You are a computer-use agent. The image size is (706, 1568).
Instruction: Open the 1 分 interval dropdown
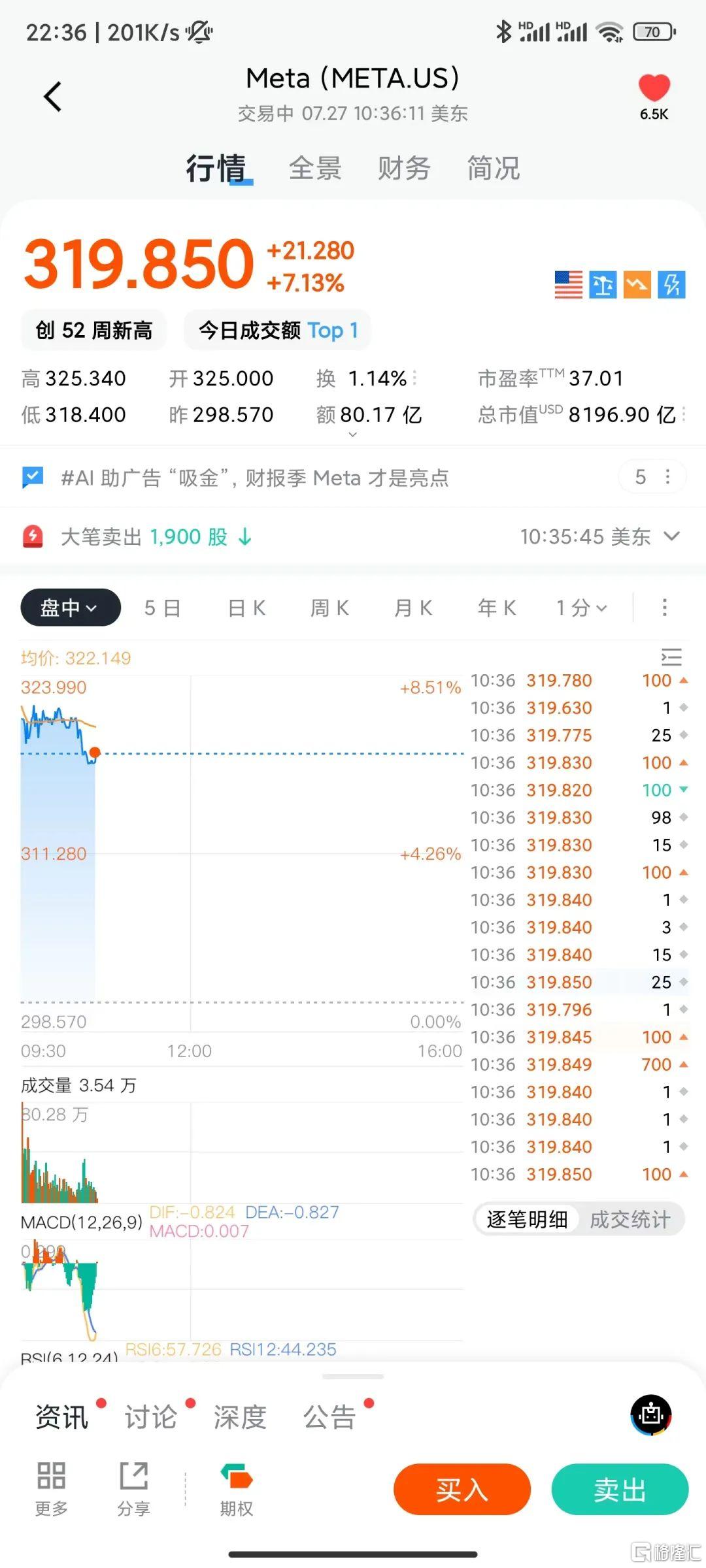pos(582,608)
